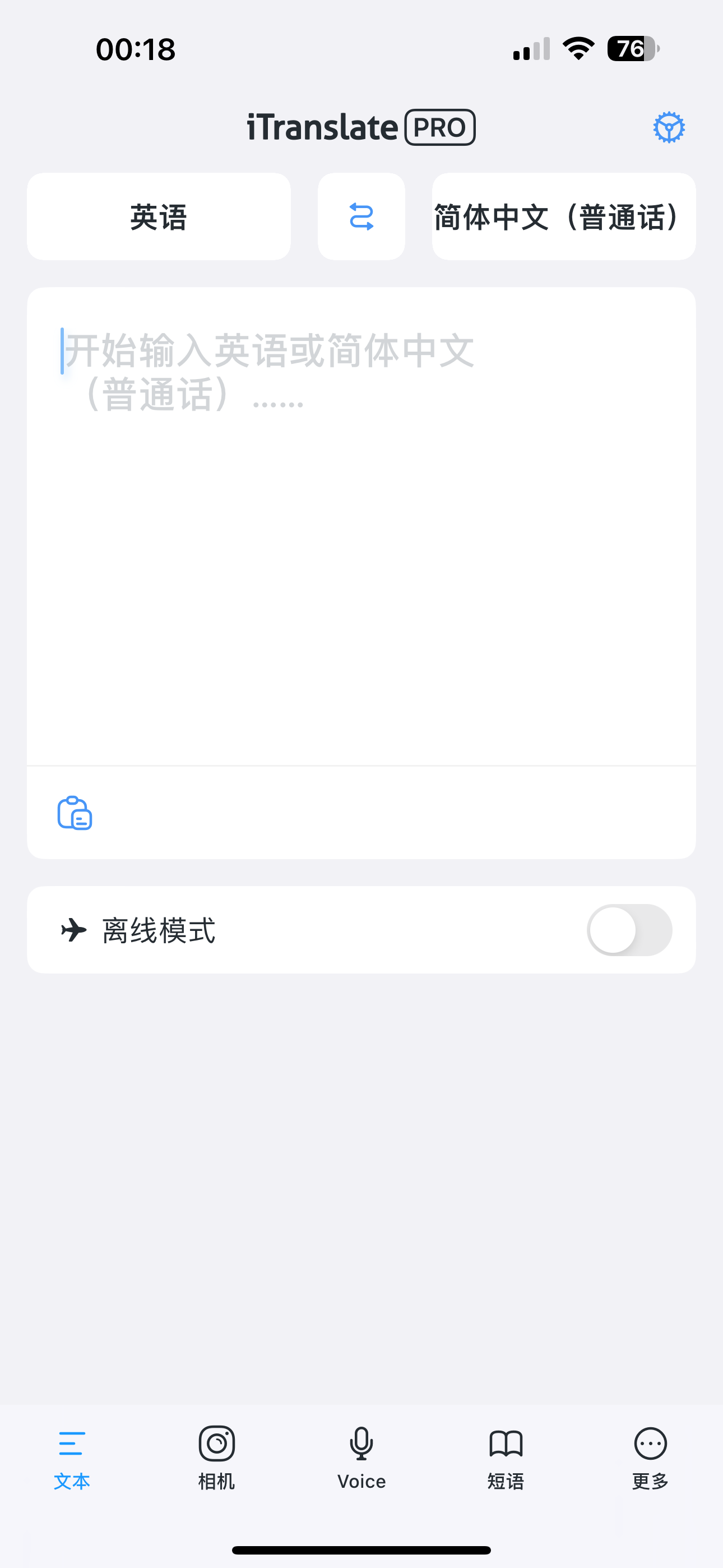Switch to the 短语 tab
Screen dimensions: 723x1568
point(506,1461)
